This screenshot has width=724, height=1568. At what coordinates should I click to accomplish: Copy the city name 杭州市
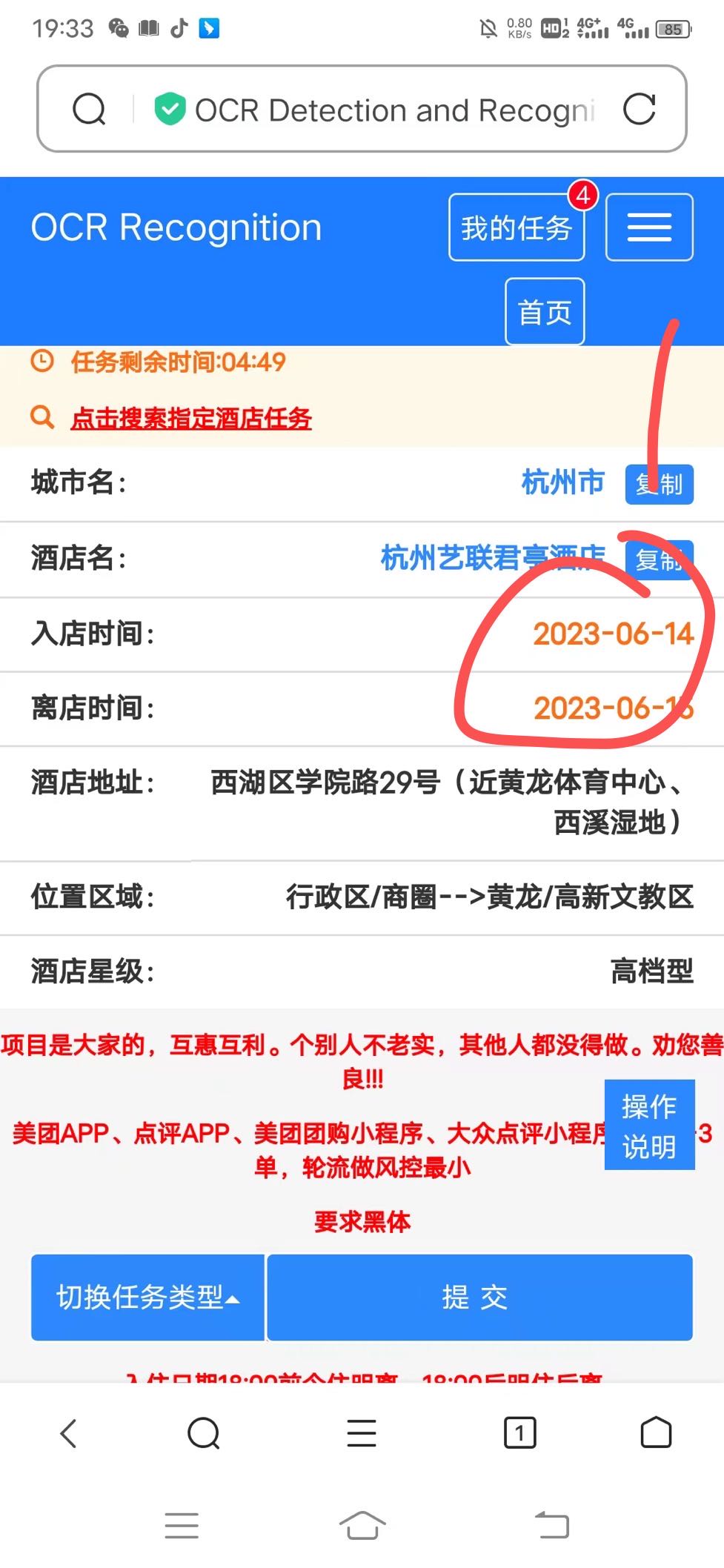click(x=660, y=485)
